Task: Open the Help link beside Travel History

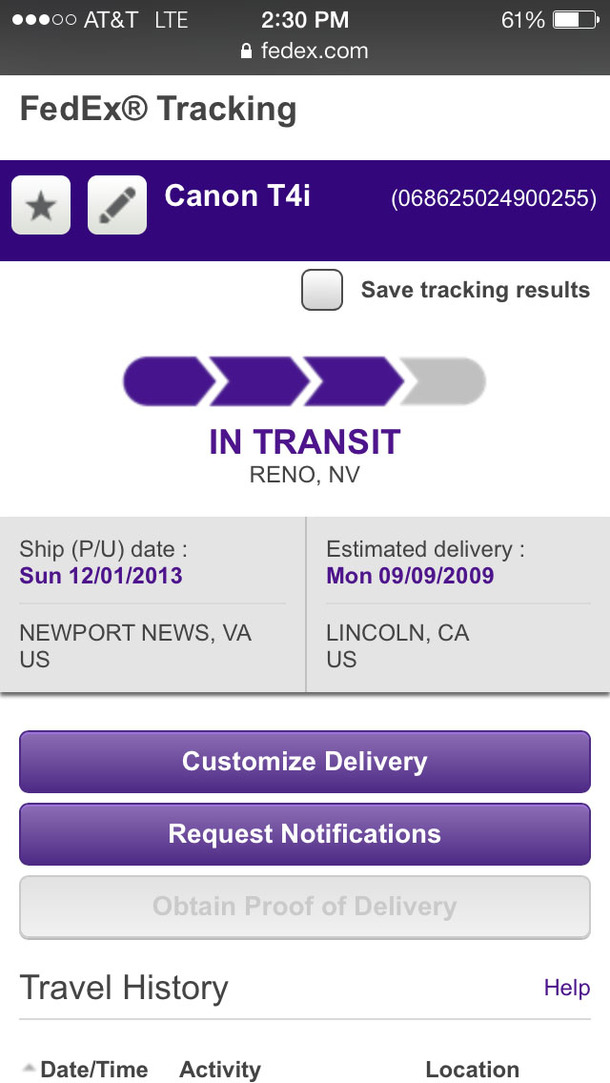Action: click(x=567, y=988)
